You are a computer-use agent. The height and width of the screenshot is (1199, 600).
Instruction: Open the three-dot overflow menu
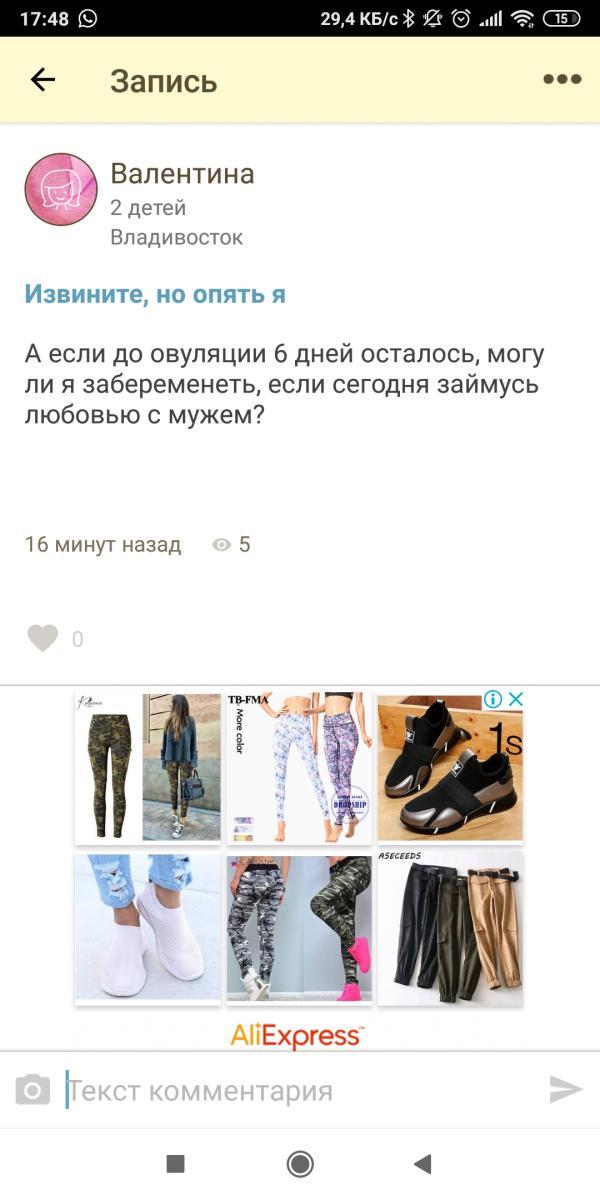pyautogui.click(x=562, y=80)
